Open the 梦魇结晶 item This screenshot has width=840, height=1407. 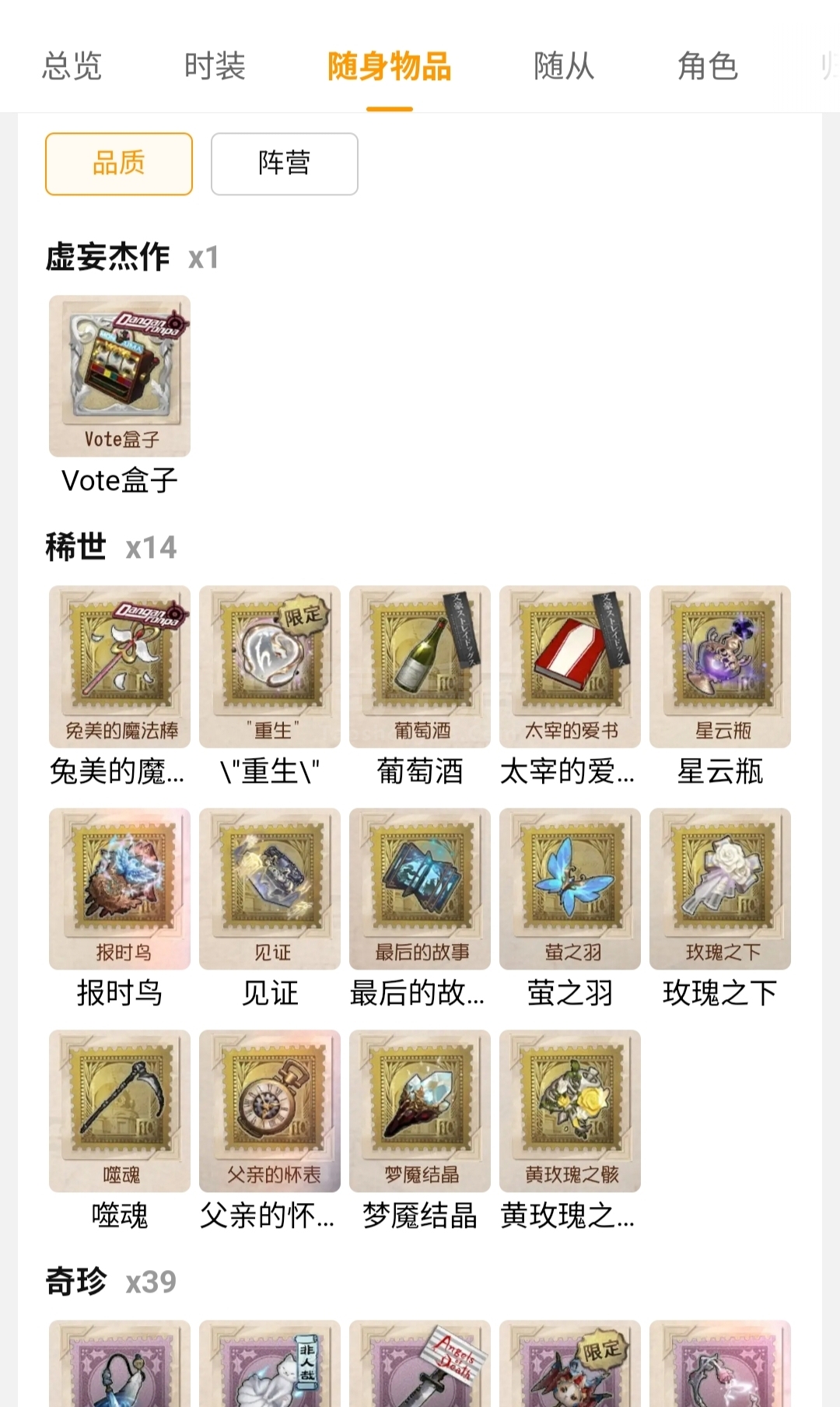tap(420, 1111)
